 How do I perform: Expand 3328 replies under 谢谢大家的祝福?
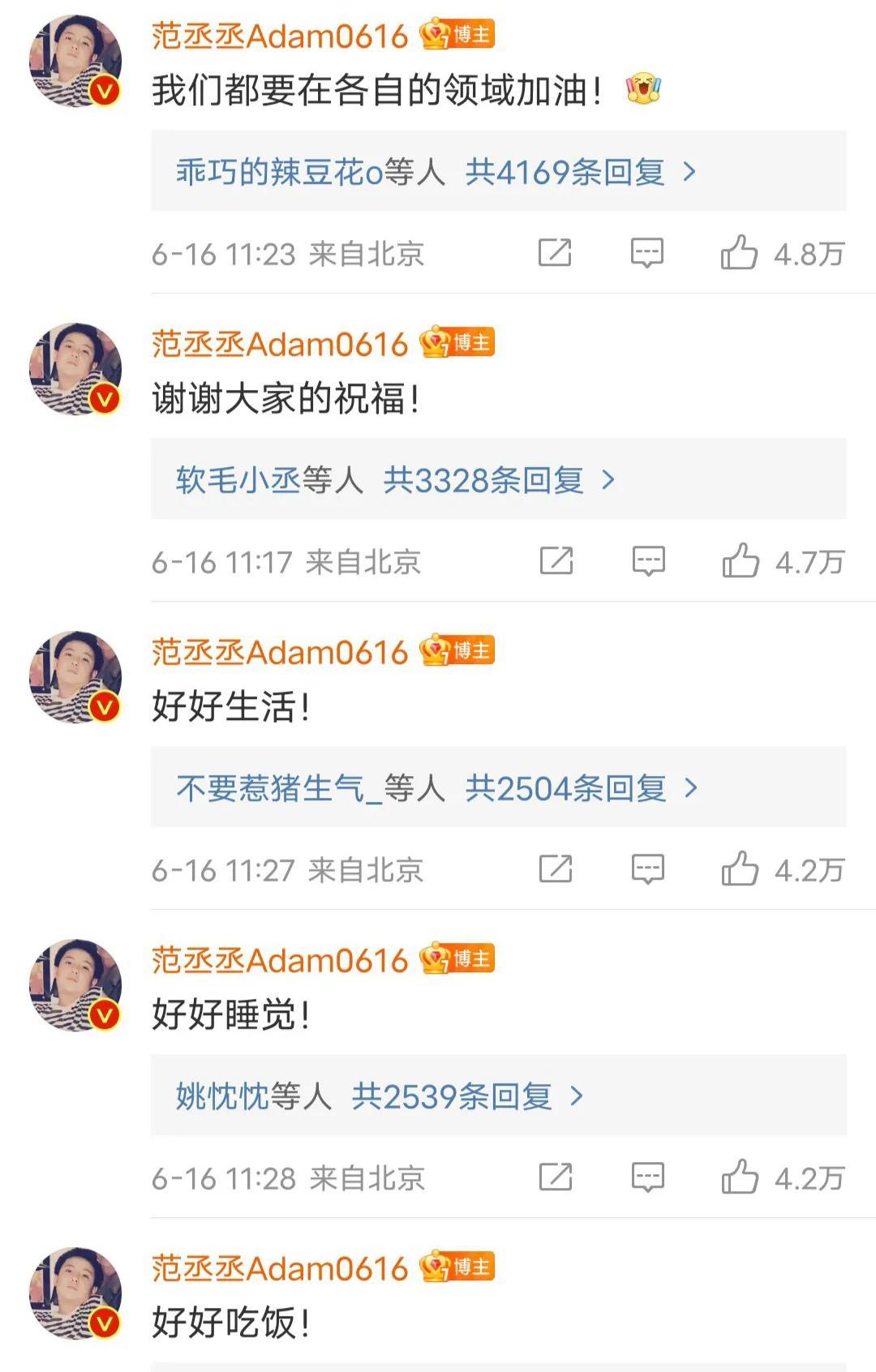pos(483,480)
